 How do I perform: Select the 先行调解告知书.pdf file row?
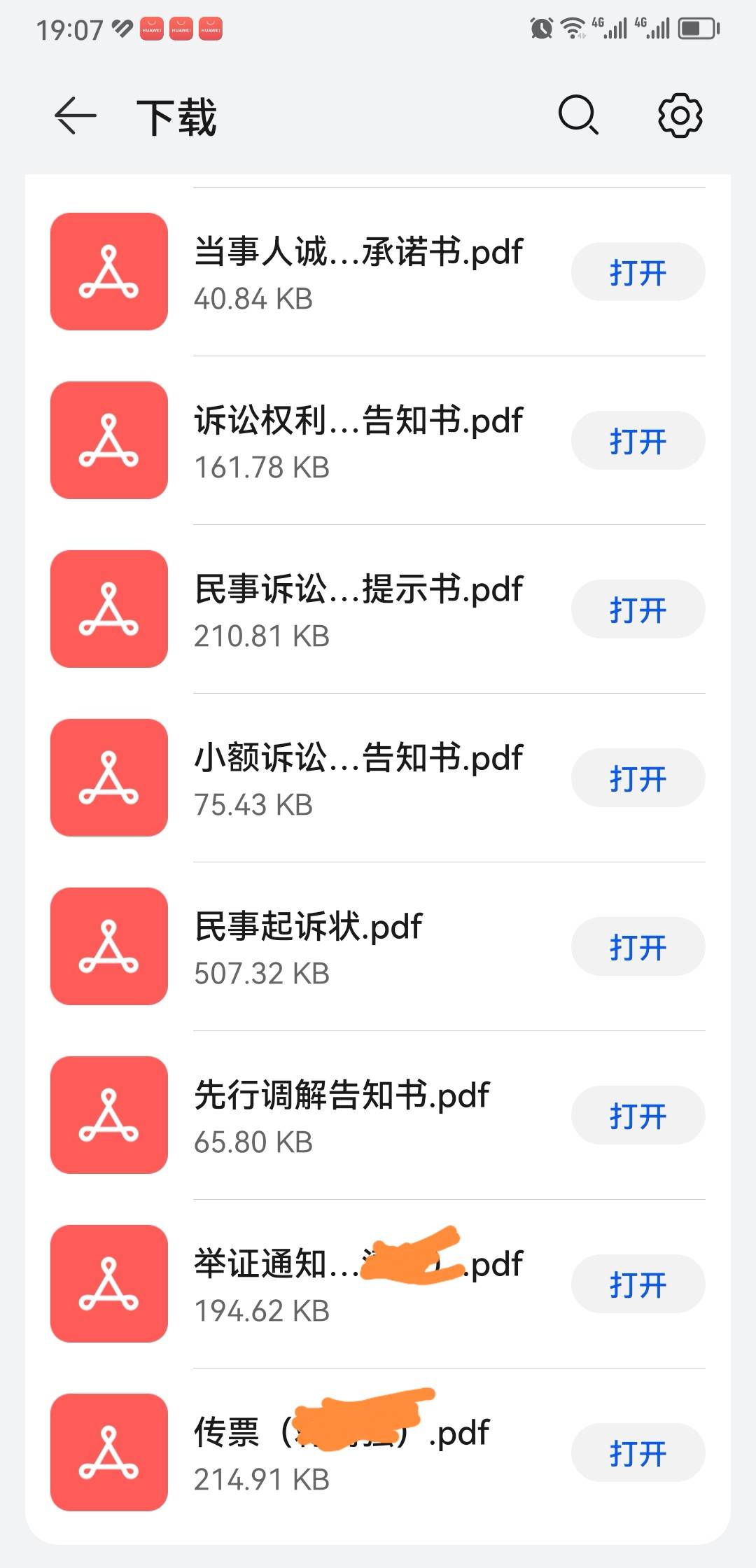(378, 1115)
